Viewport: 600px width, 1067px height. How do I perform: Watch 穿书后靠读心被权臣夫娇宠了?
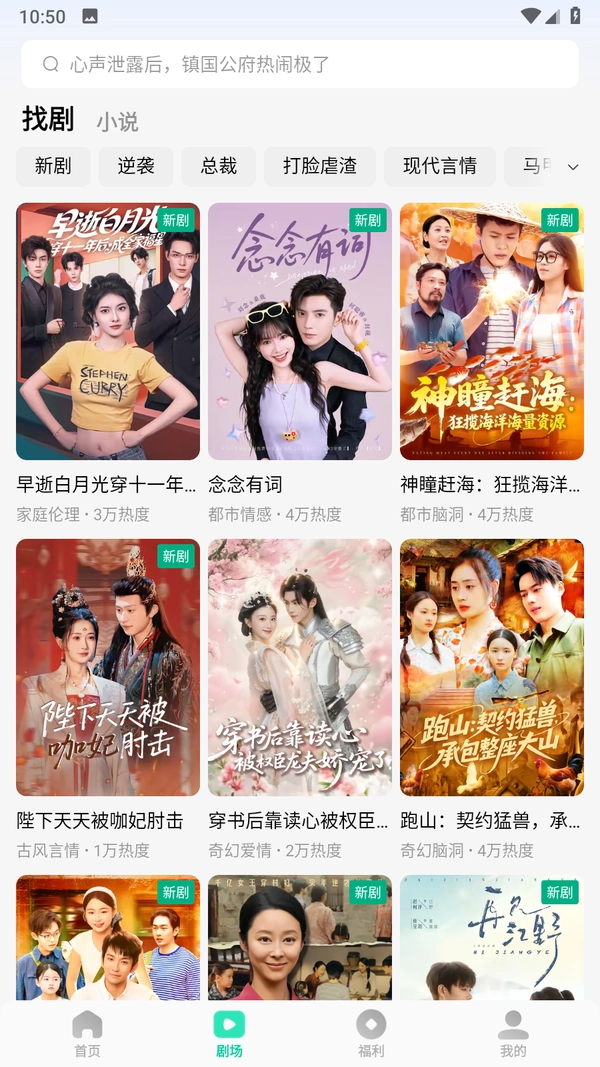coord(300,668)
